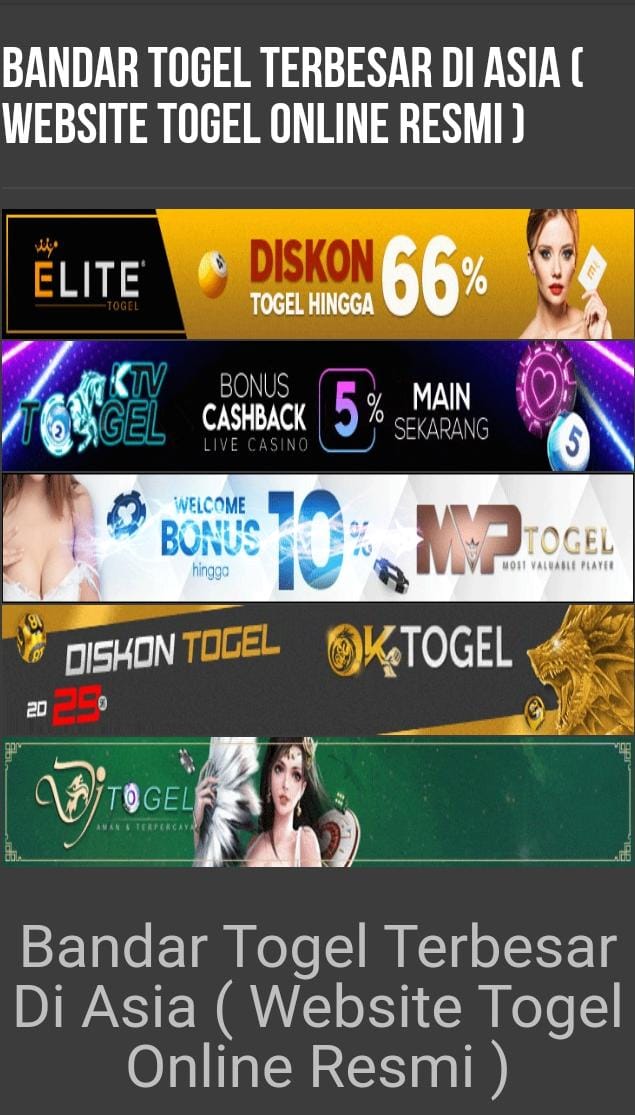Open the green DJ Togel banner
The height and width of the screenshot is (1115, 635).
pos(317,801)
